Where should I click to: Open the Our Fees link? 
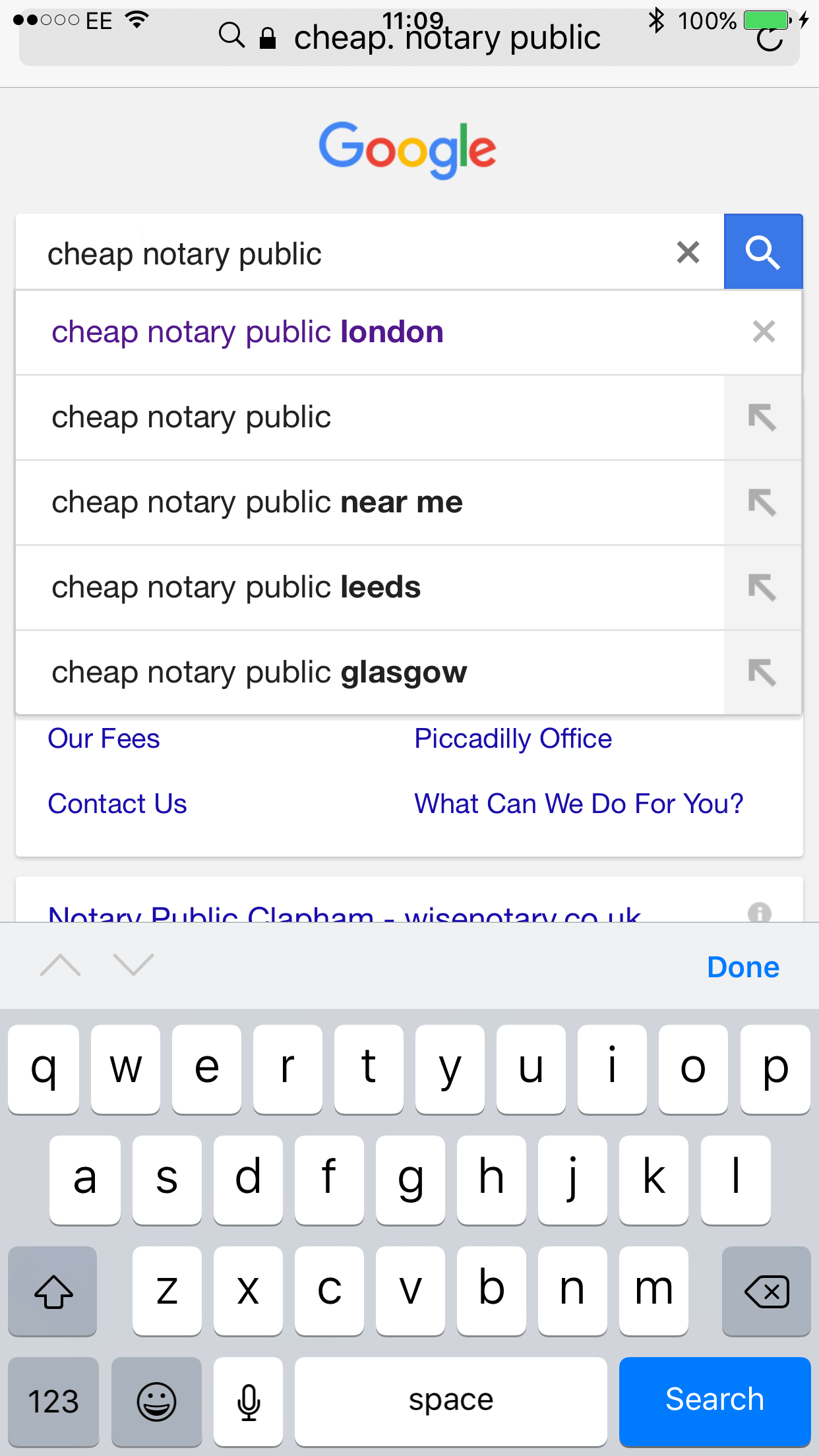point(104,739)
